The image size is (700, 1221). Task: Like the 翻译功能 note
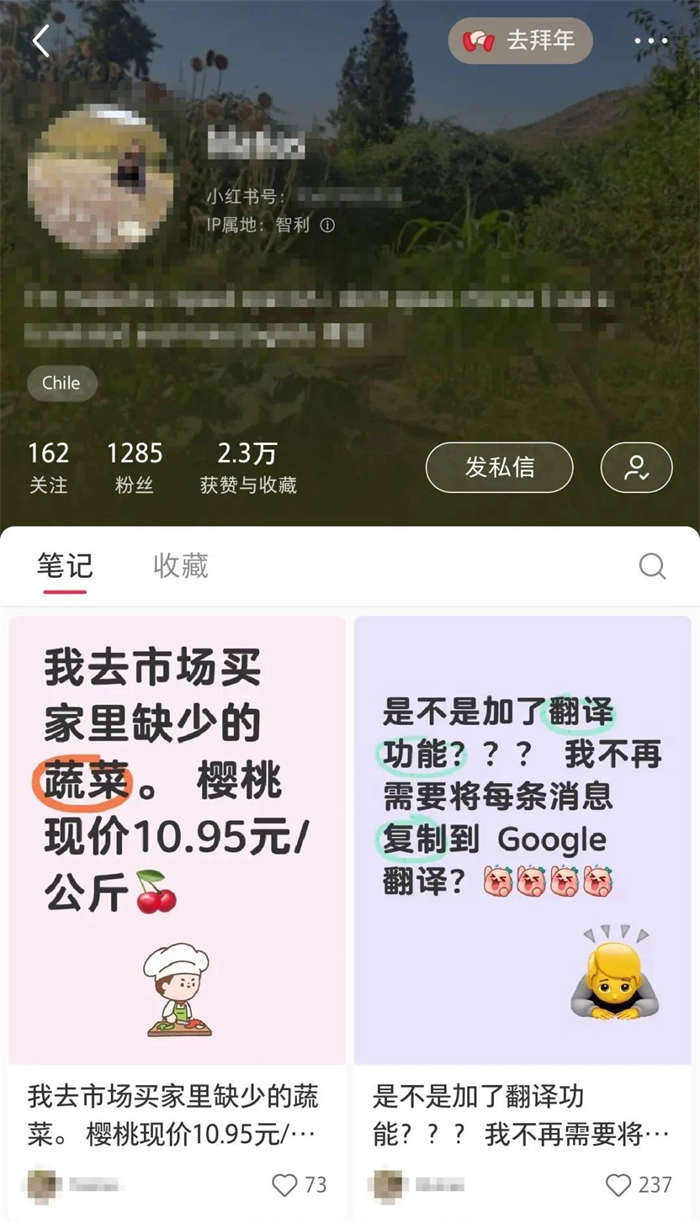(x=620, y=1185)
